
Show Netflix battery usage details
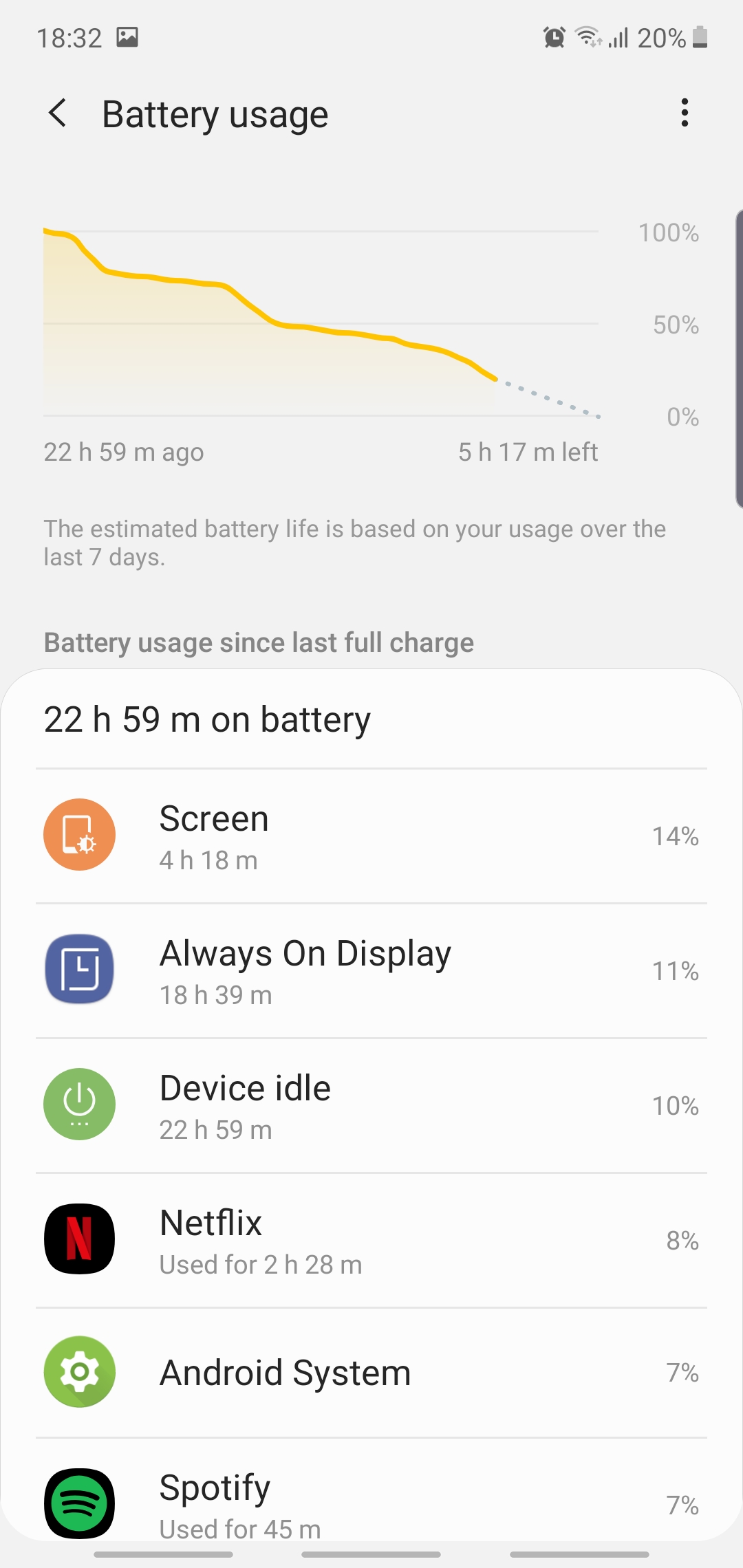point(371,1240)
